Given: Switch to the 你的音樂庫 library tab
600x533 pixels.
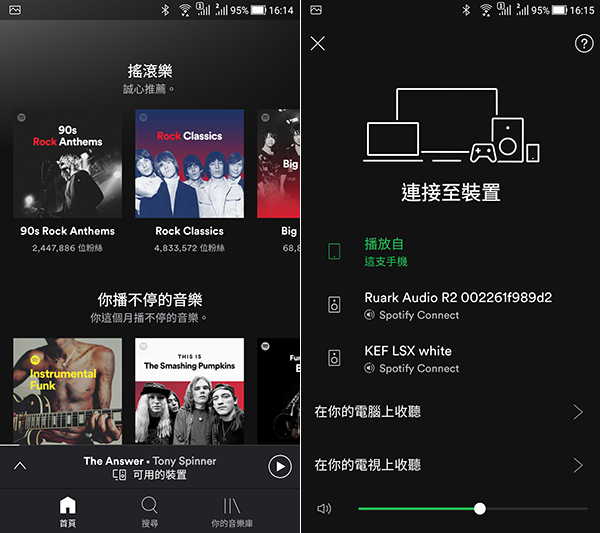Looking at the screenshot, I should pos(231,511).
